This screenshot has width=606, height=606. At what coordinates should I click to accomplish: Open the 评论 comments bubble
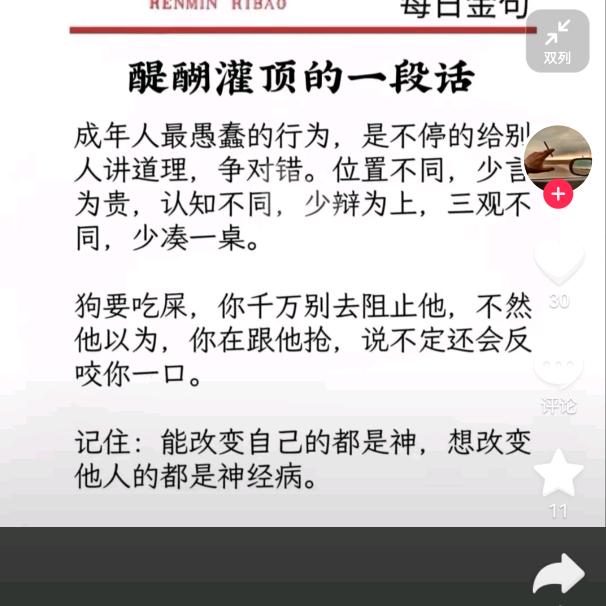(558, 367)
